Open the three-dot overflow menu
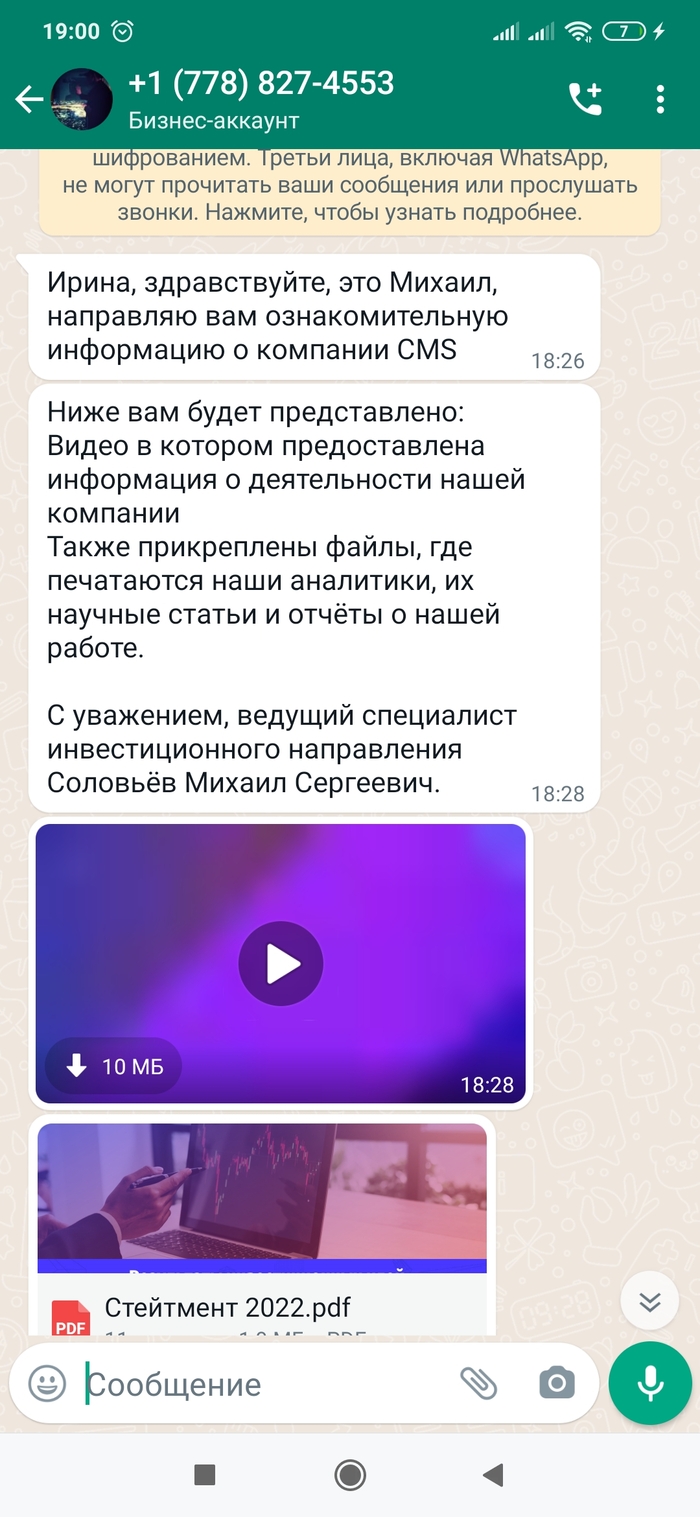 pos(660,99)
